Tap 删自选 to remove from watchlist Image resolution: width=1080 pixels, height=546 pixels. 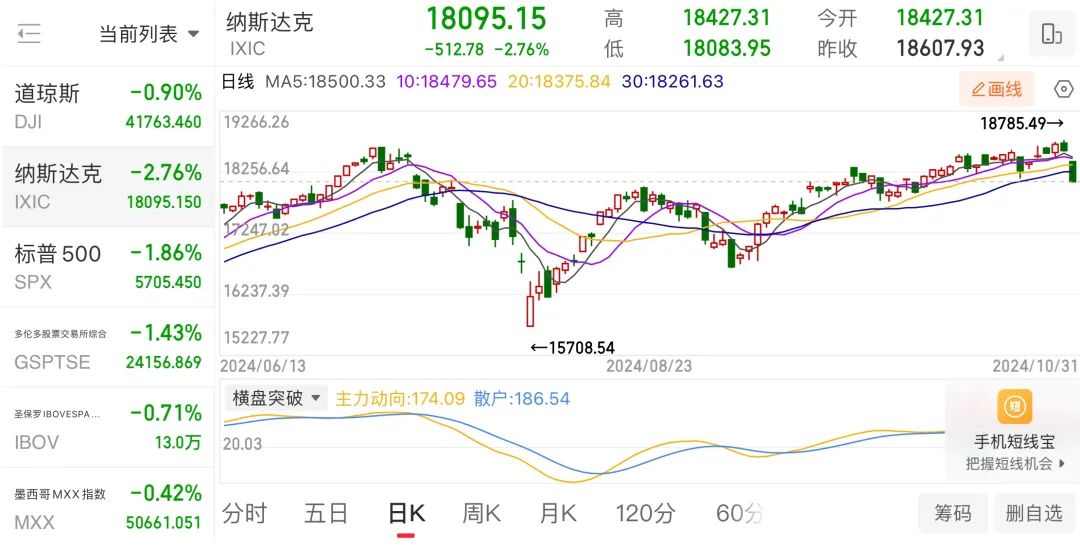coord(1034,514)
